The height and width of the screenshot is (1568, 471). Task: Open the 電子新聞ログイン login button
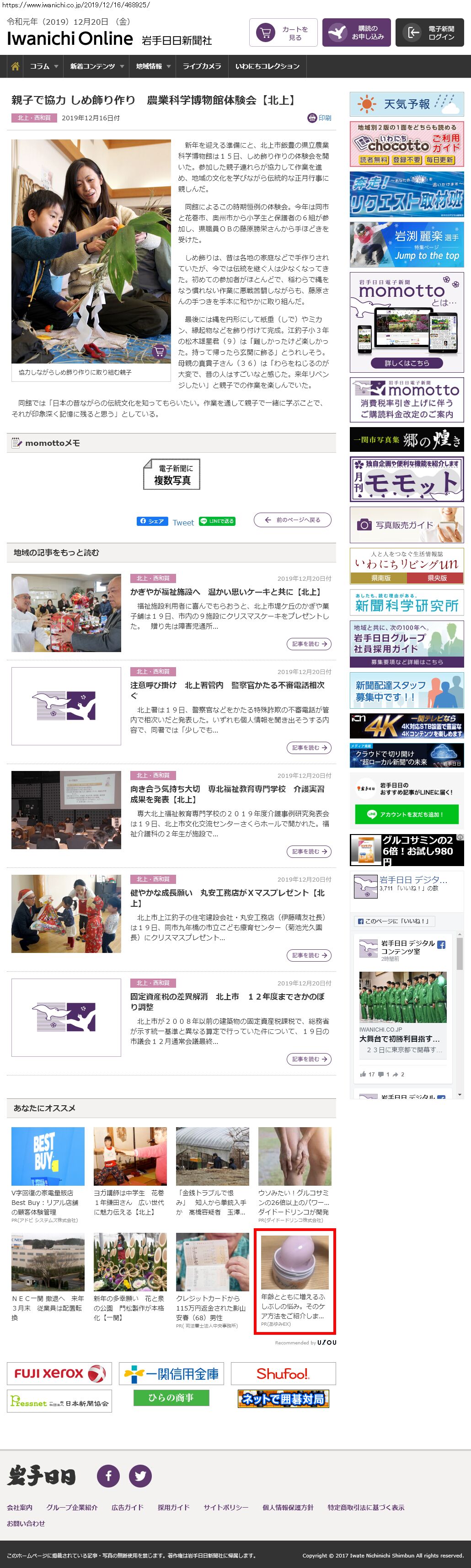pyautogui.click(x=432, y=33)
